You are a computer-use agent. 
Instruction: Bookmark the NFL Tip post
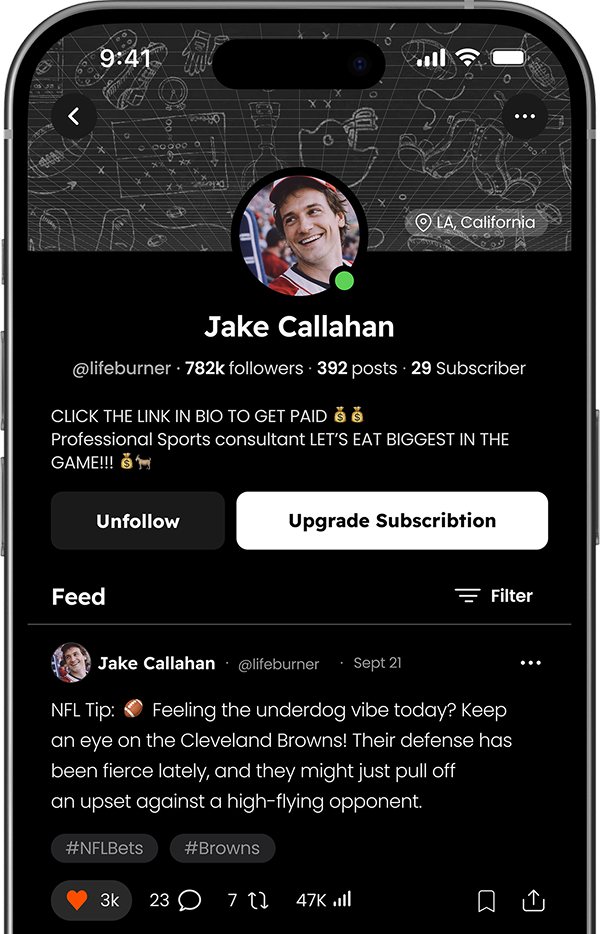[486, 901]
